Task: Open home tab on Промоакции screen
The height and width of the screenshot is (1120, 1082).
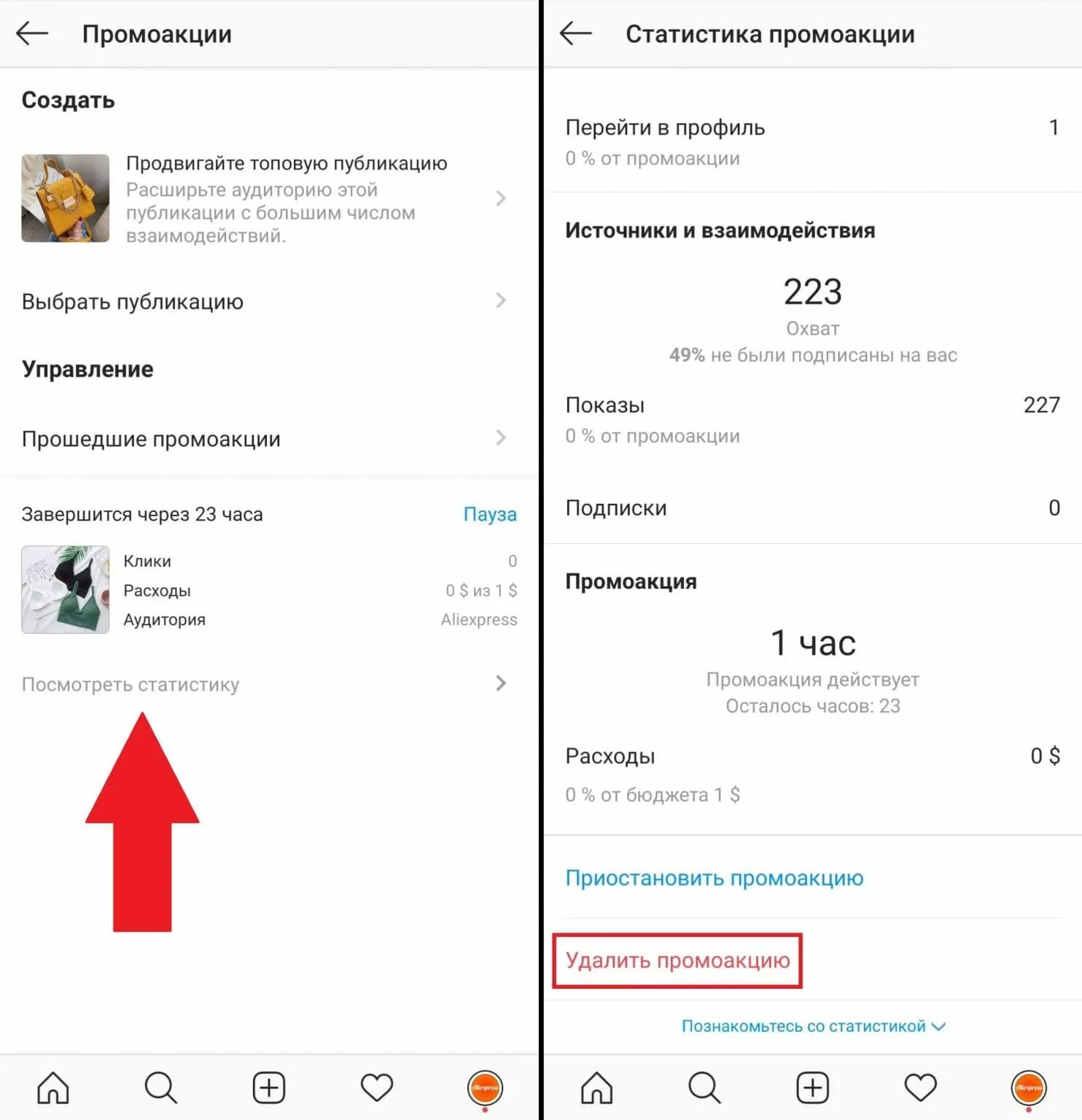Action: click(x=53, y=1088)
